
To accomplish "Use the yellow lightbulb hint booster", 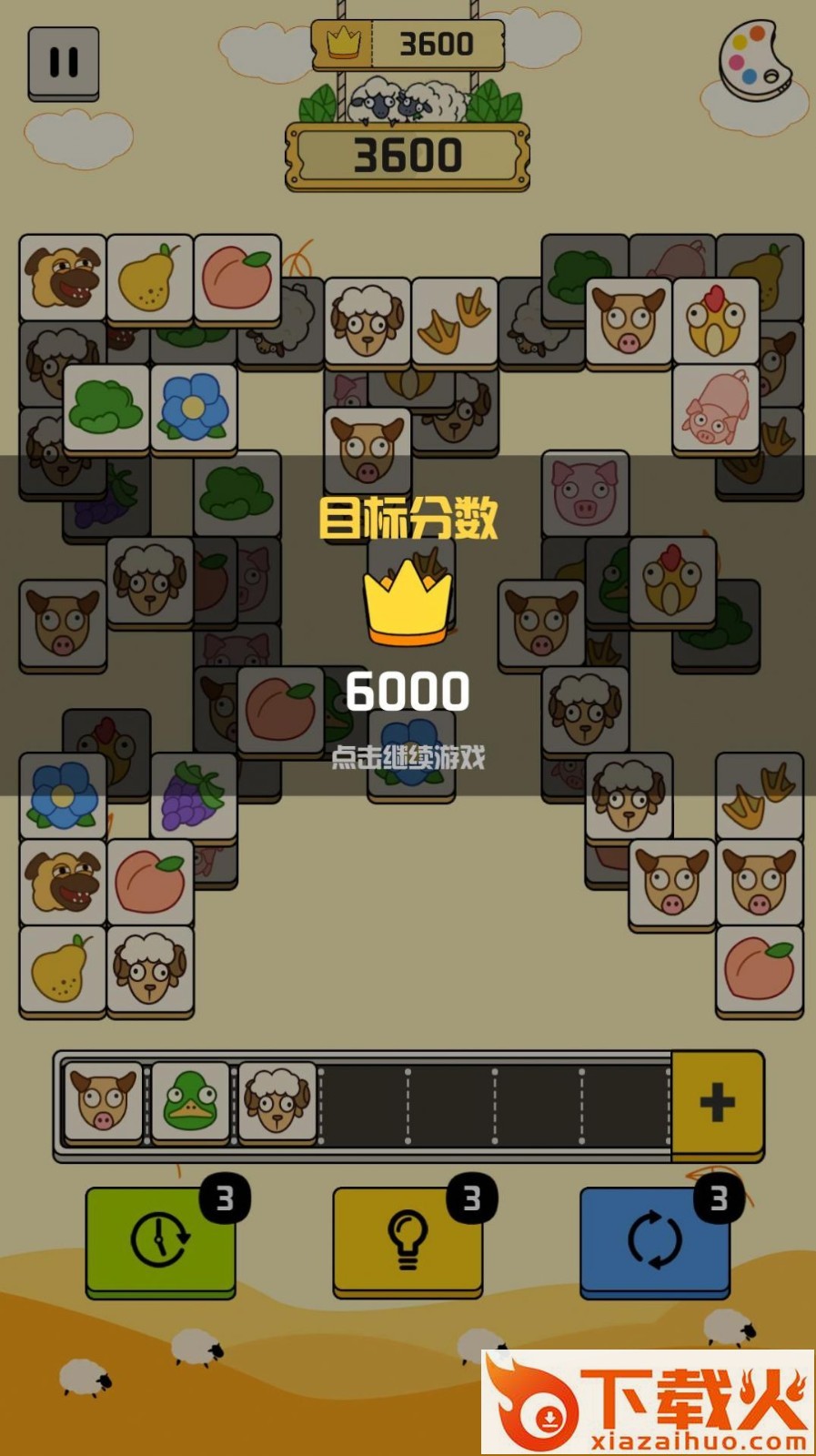I will tap(407, 1239).
